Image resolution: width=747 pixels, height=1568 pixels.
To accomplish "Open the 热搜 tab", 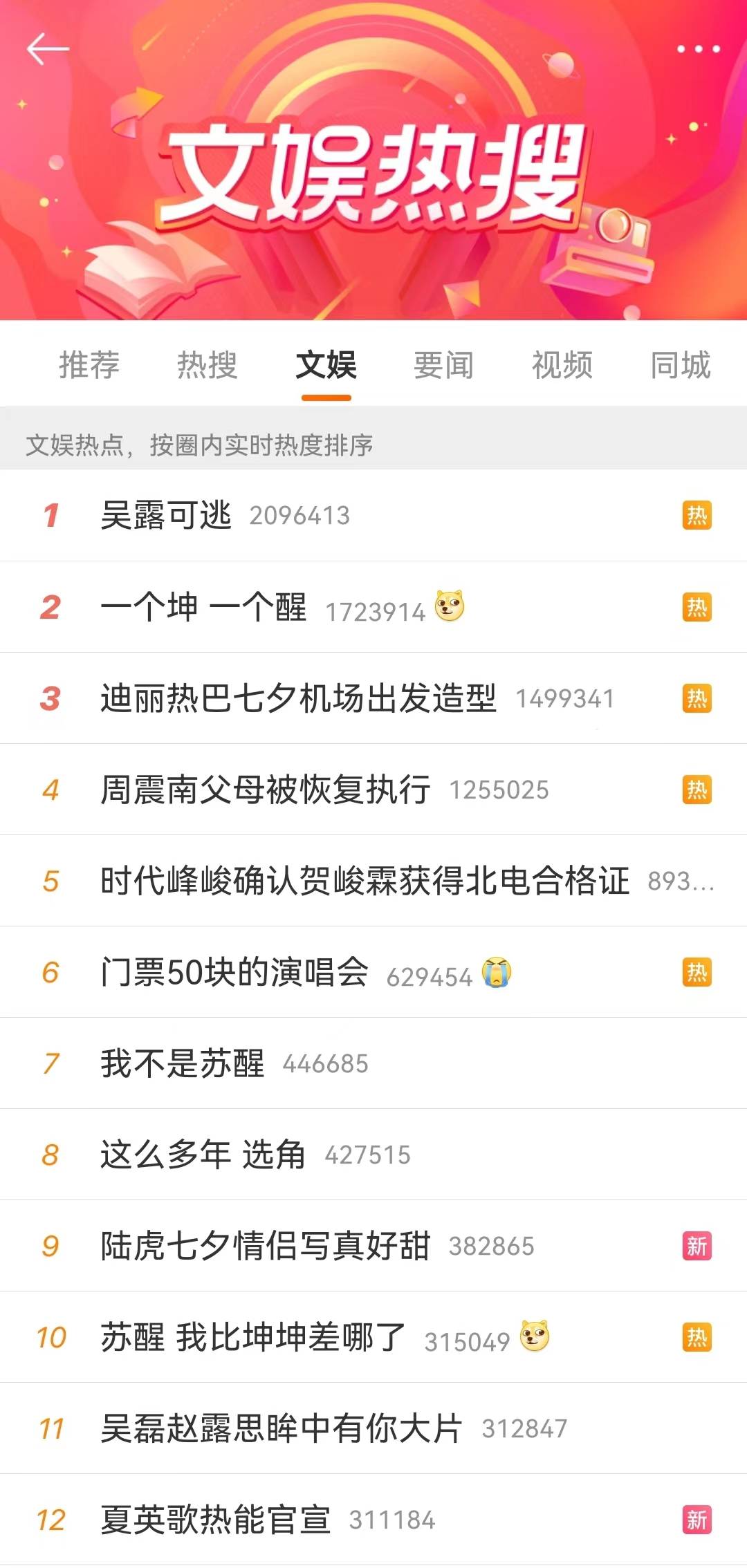I will (x=207, y=366).
